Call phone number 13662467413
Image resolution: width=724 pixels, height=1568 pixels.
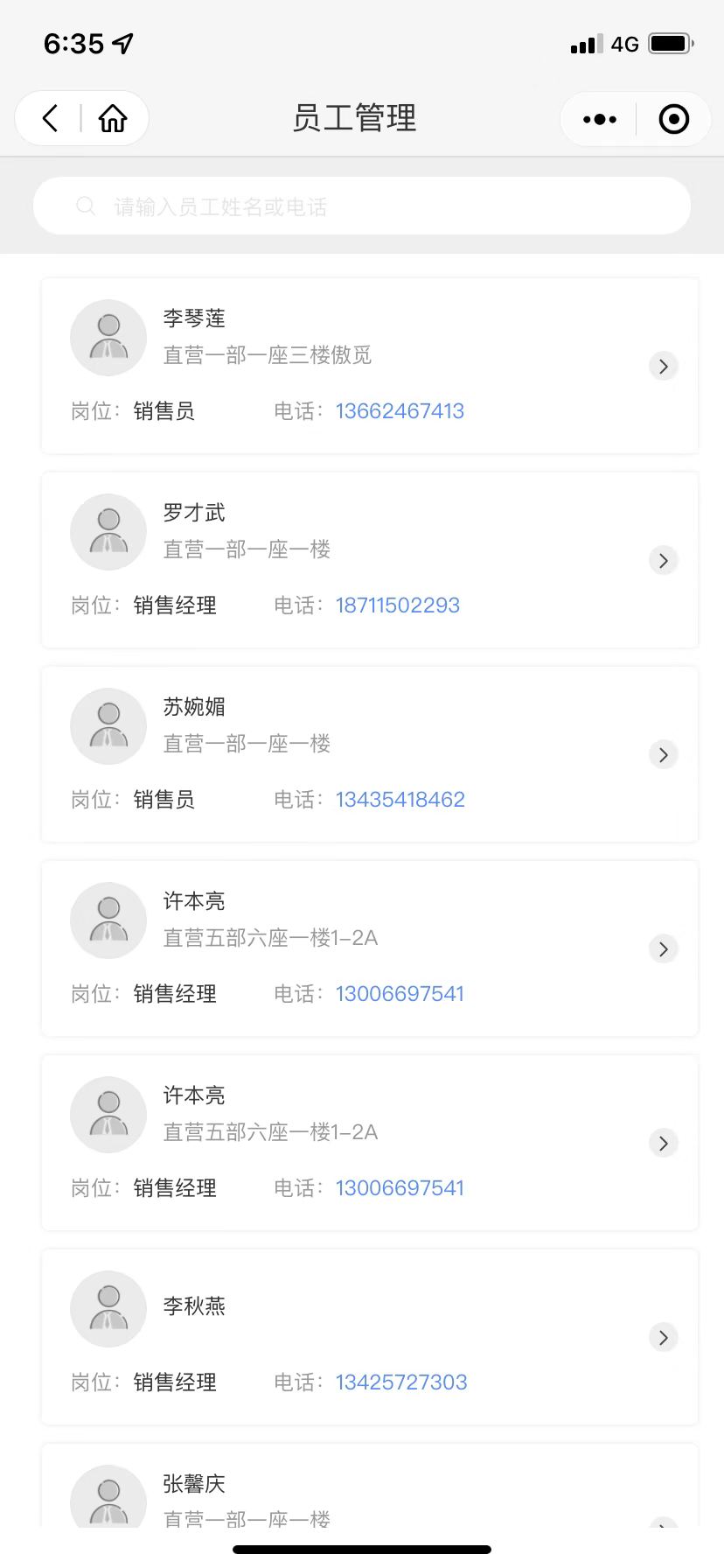(x=400, y=411)
